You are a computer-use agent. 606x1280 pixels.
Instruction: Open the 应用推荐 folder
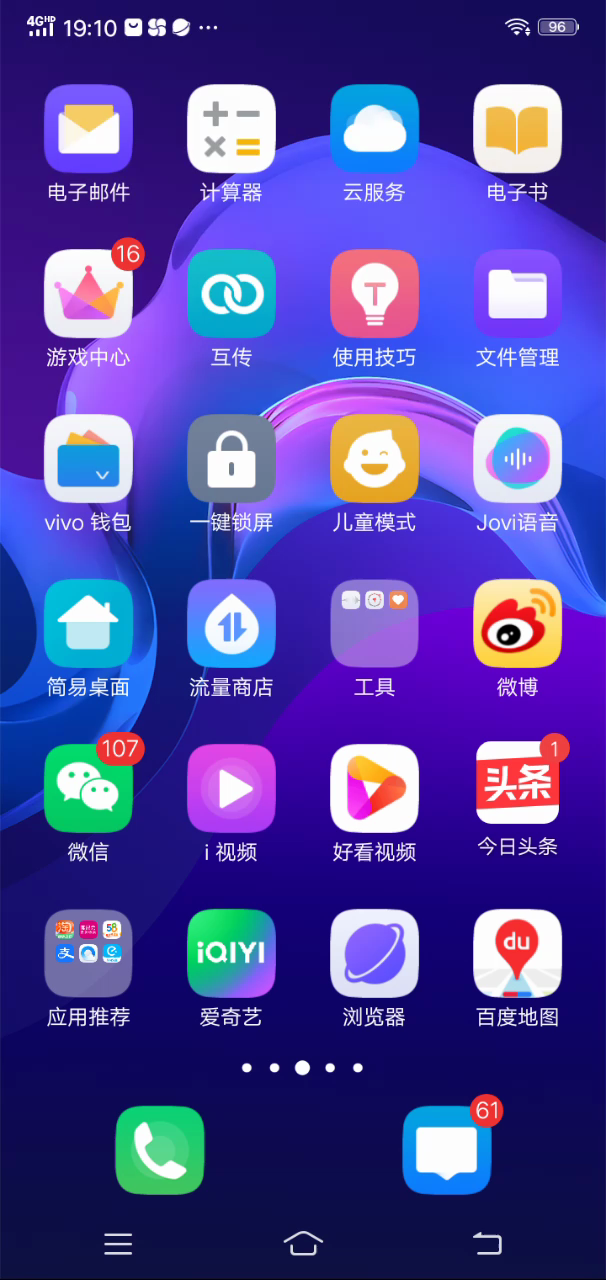[88, 954]
